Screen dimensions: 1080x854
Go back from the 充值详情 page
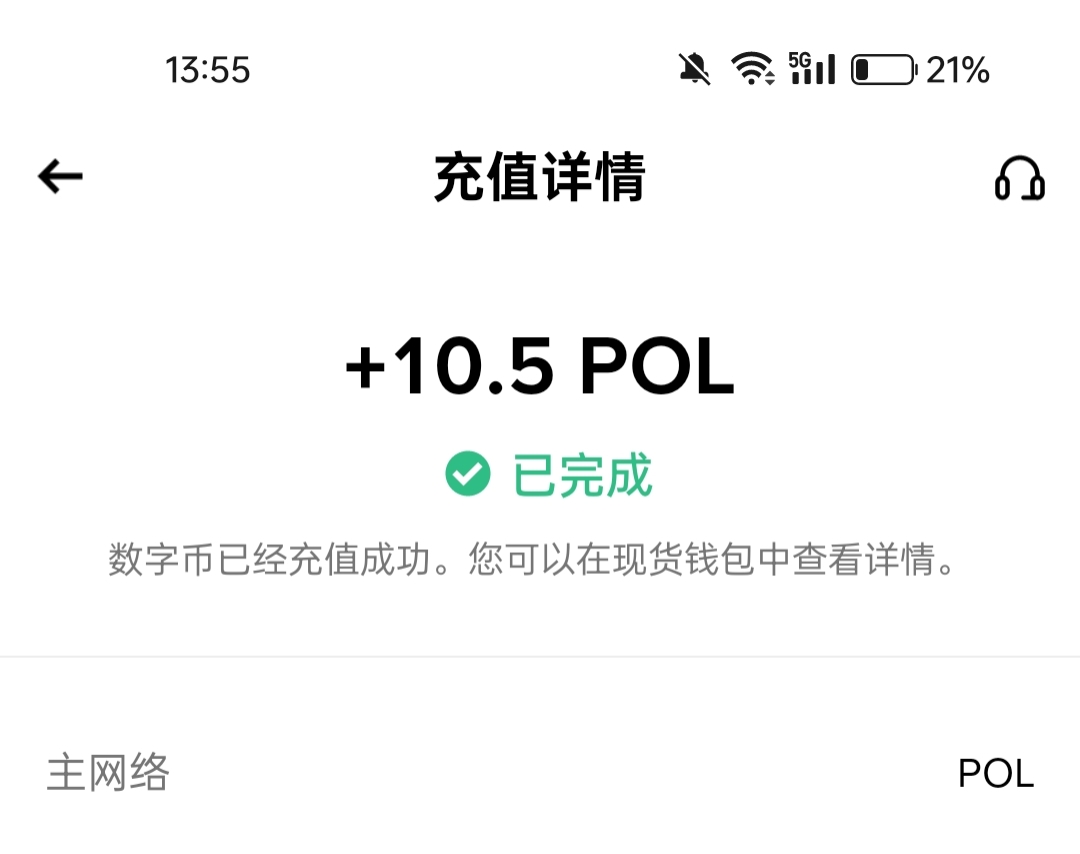click(x=60, y=178)
